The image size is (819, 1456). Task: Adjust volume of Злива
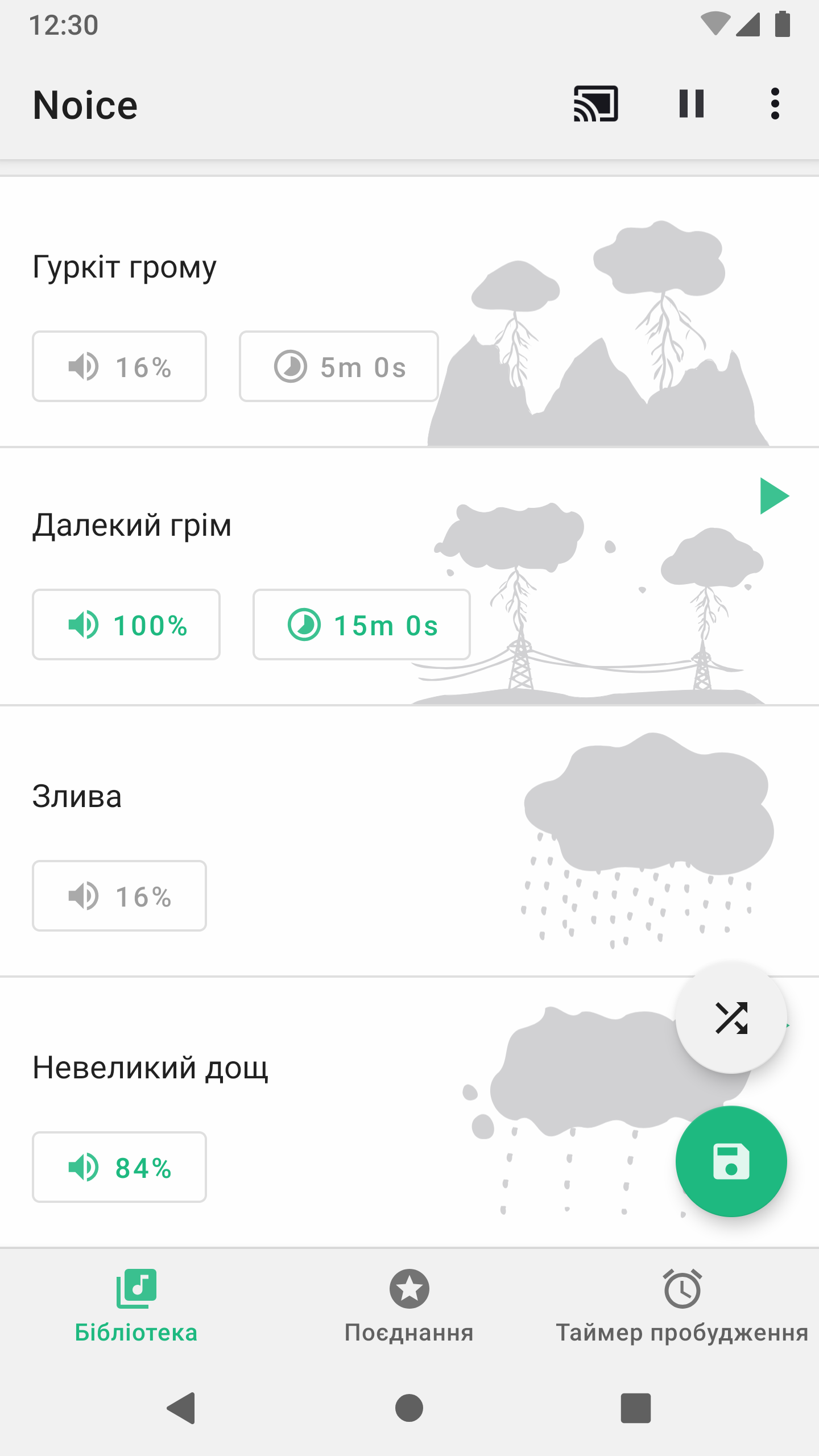click(x=119, y=896)
